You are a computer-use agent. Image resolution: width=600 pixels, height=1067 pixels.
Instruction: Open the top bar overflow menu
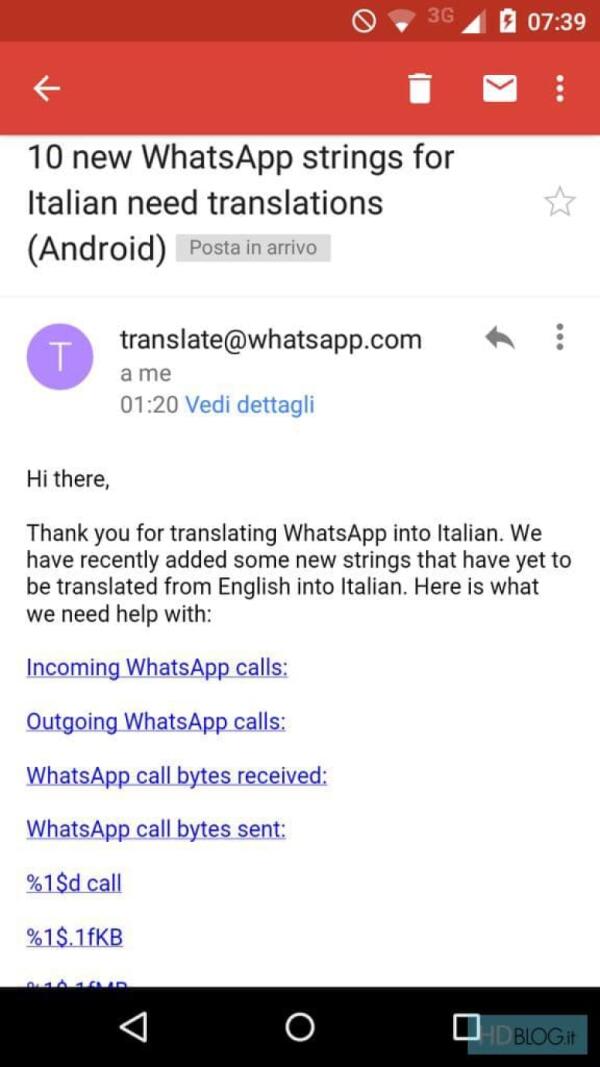click(560, 89)
